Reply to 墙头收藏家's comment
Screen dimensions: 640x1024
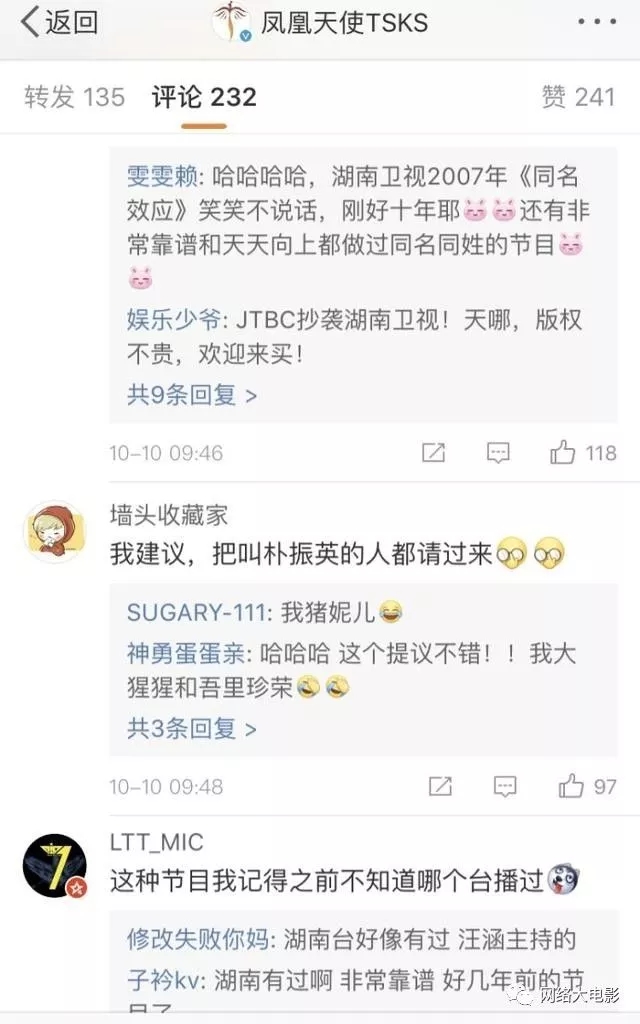tap(505, 786)
